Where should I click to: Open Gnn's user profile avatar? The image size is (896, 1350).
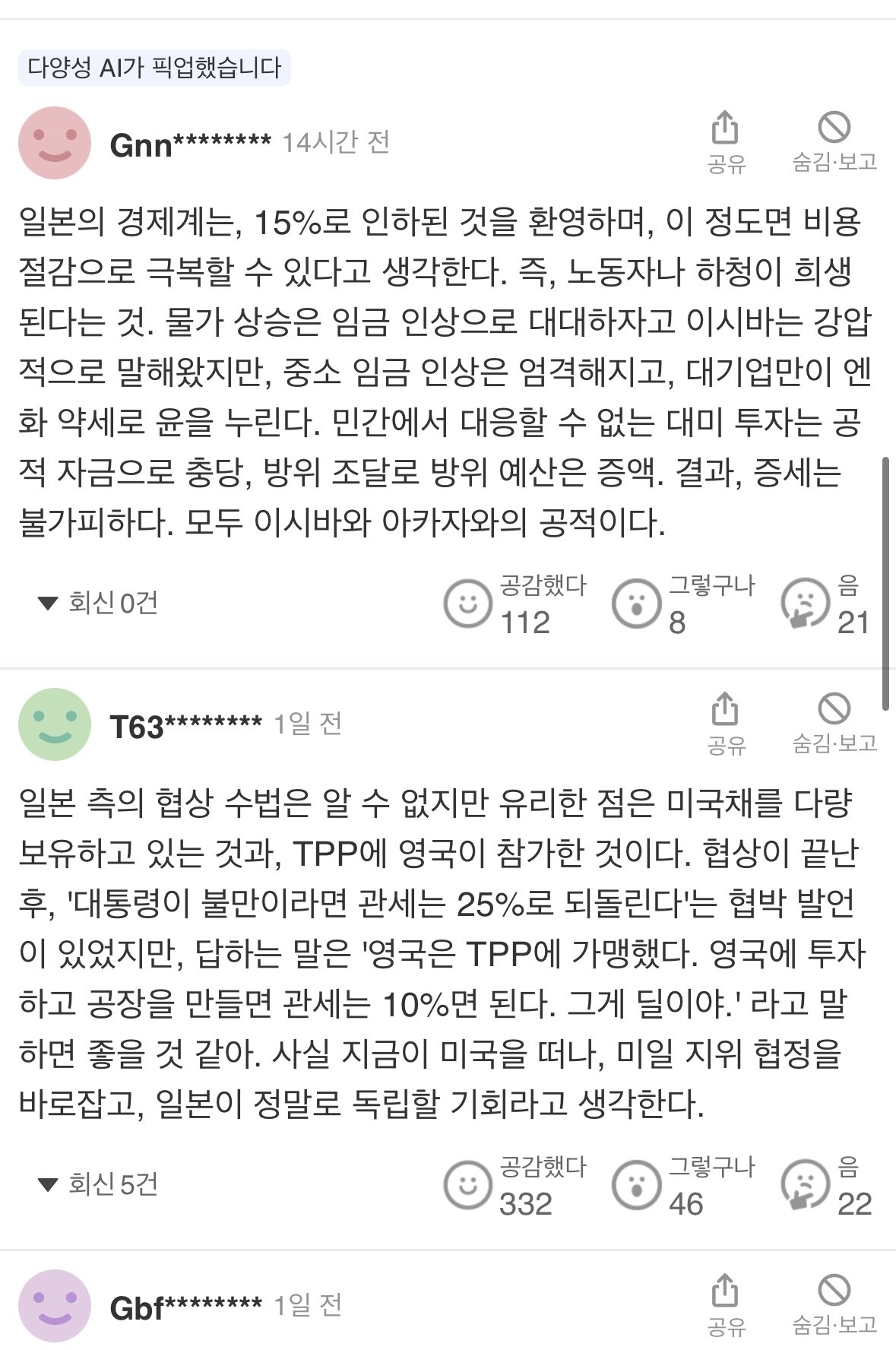[55, 143]
